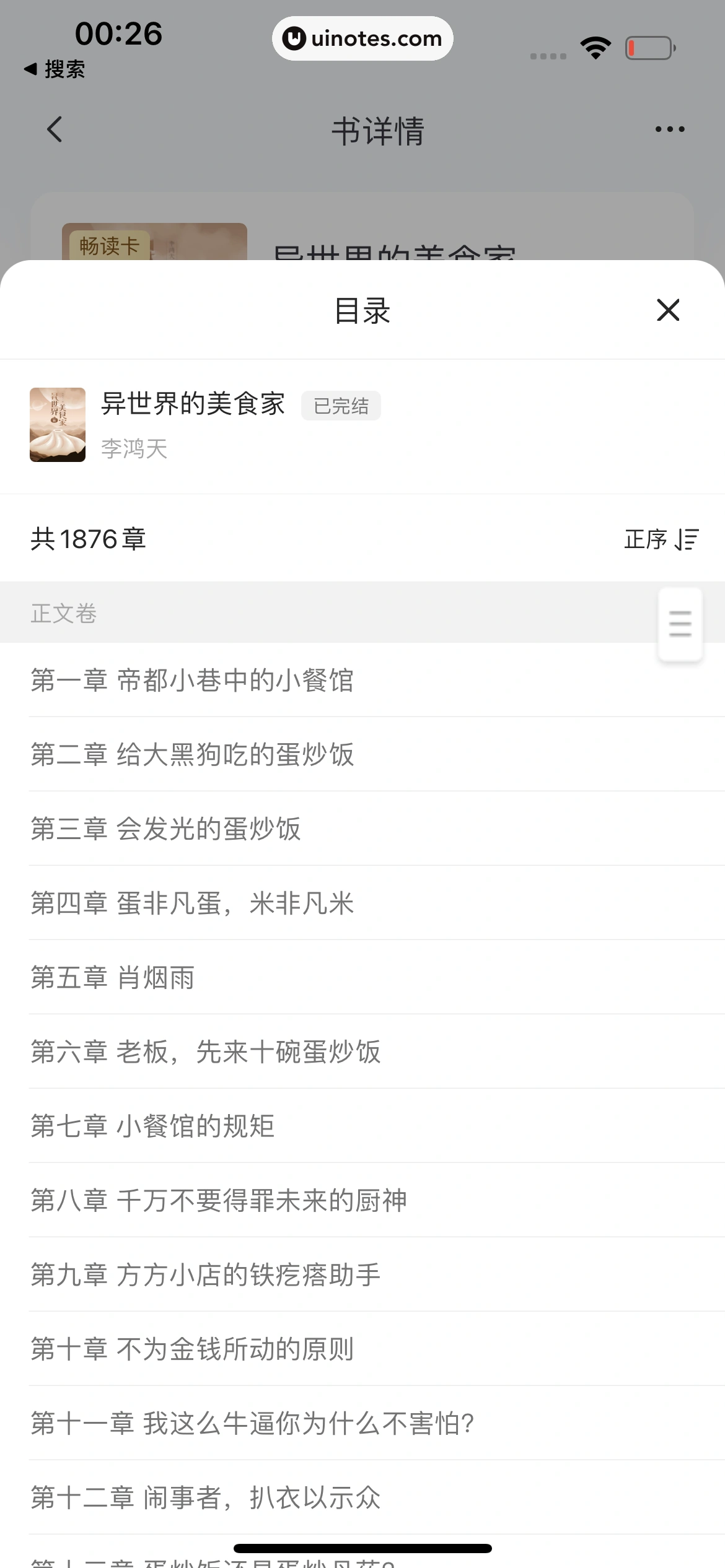
Task: Tap the 已完结 status tag
Action: pyautogui.click(x=340, y=406)
